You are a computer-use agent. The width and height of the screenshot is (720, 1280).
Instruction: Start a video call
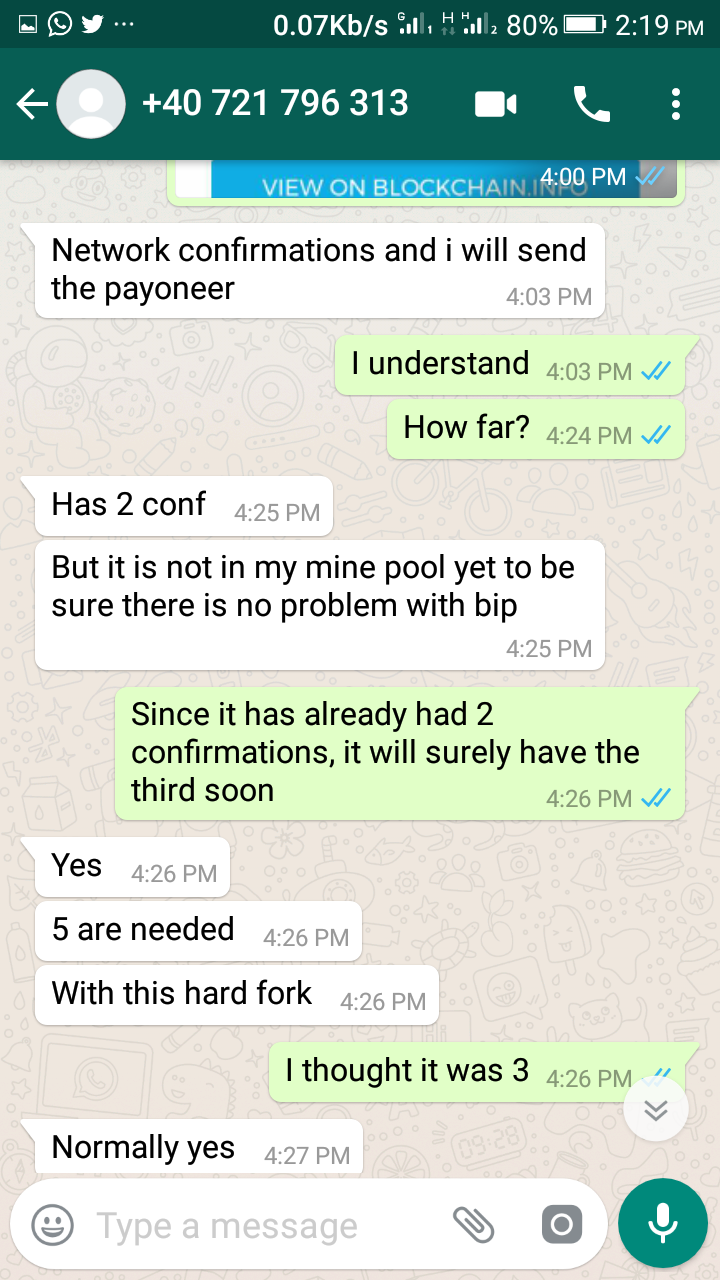[496, 104]
